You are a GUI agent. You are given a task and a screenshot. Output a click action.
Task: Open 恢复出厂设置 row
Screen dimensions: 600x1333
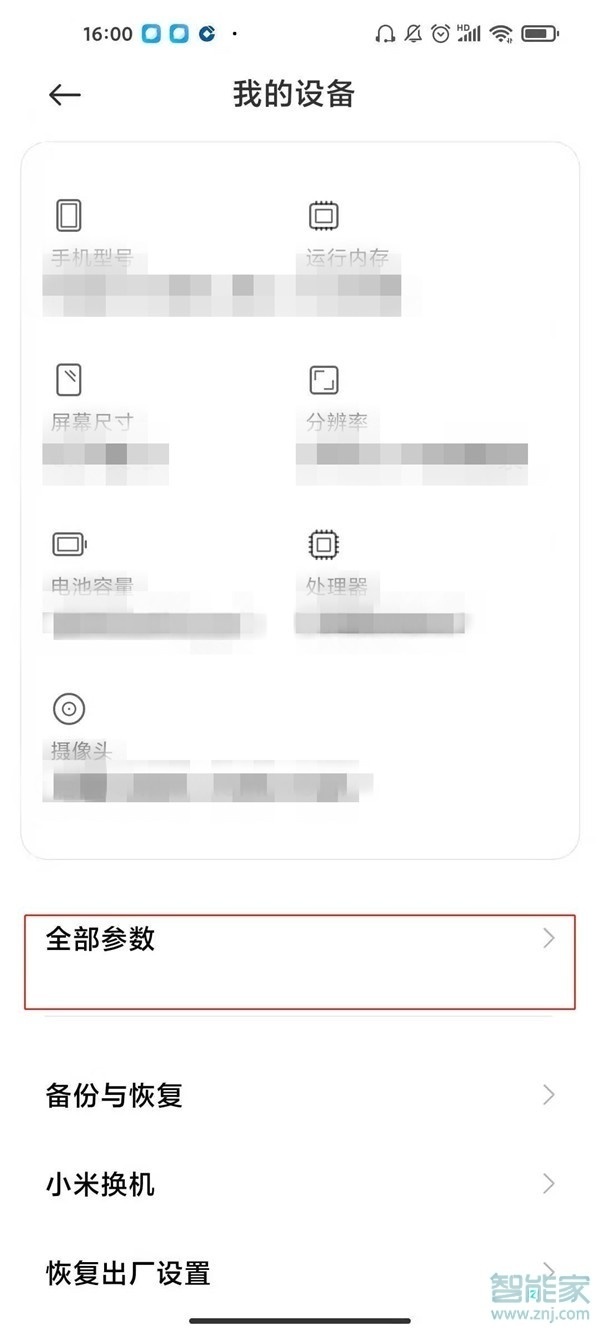300,1273
